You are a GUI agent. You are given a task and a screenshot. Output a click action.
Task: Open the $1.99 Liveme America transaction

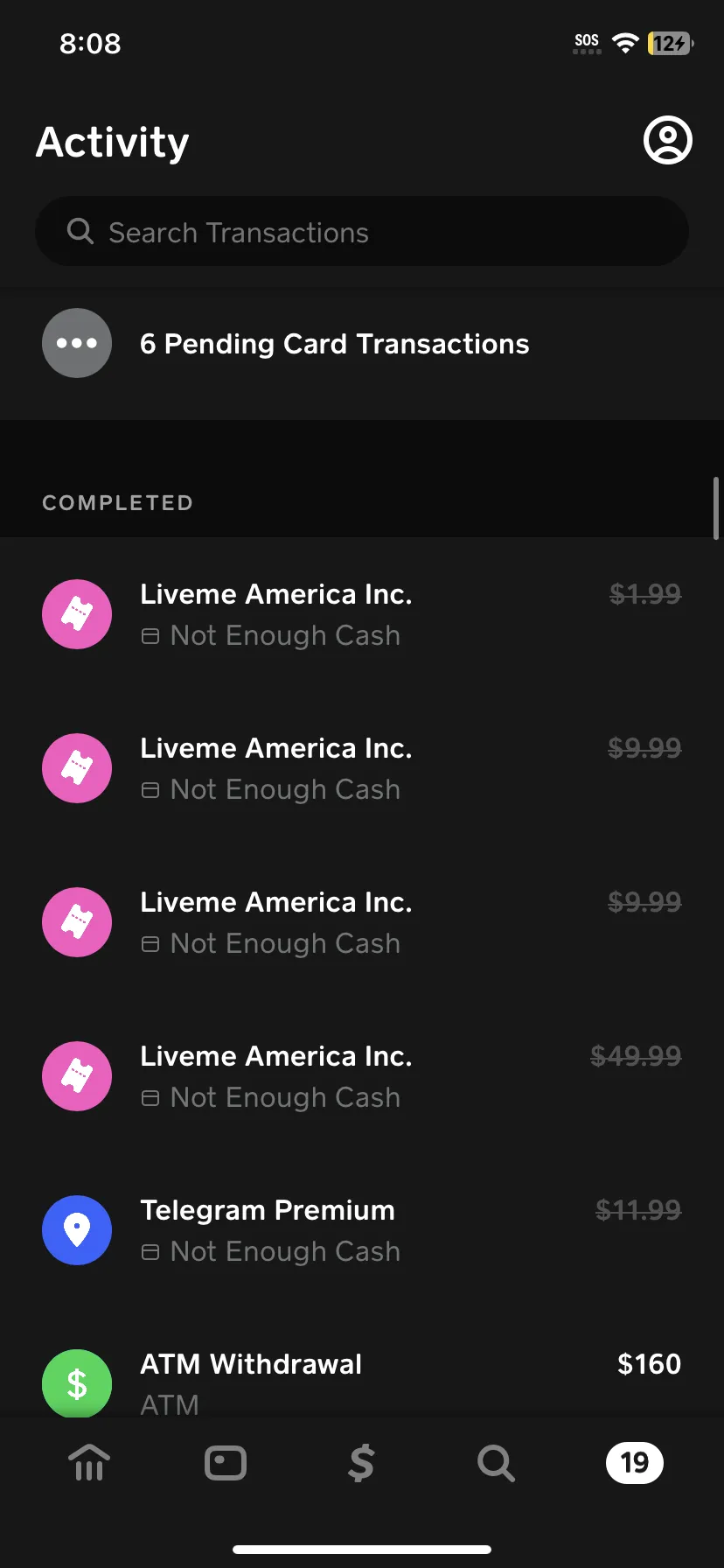pos(362,614)
